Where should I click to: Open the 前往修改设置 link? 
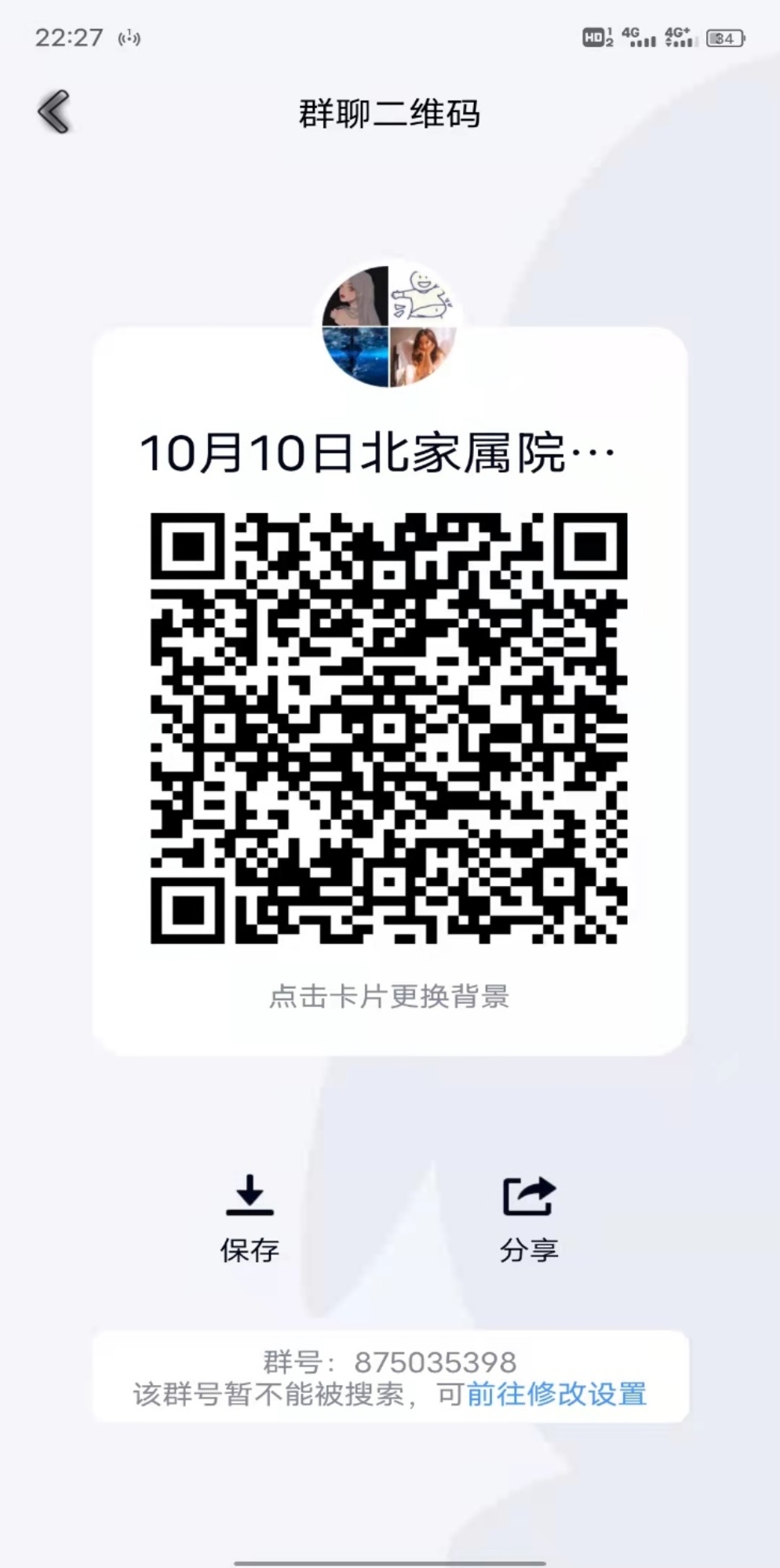click(556, 1394)
